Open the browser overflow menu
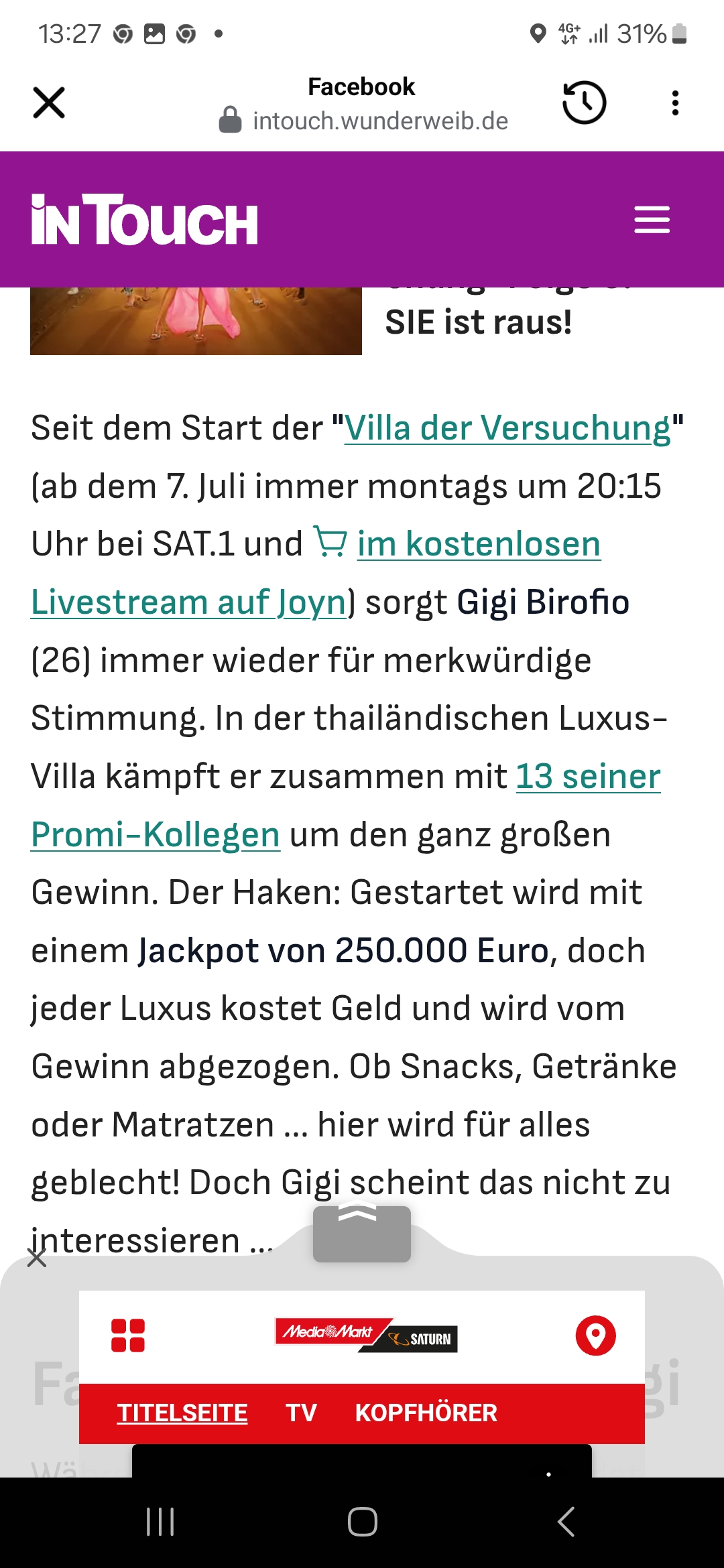 [x=675, y=103]
